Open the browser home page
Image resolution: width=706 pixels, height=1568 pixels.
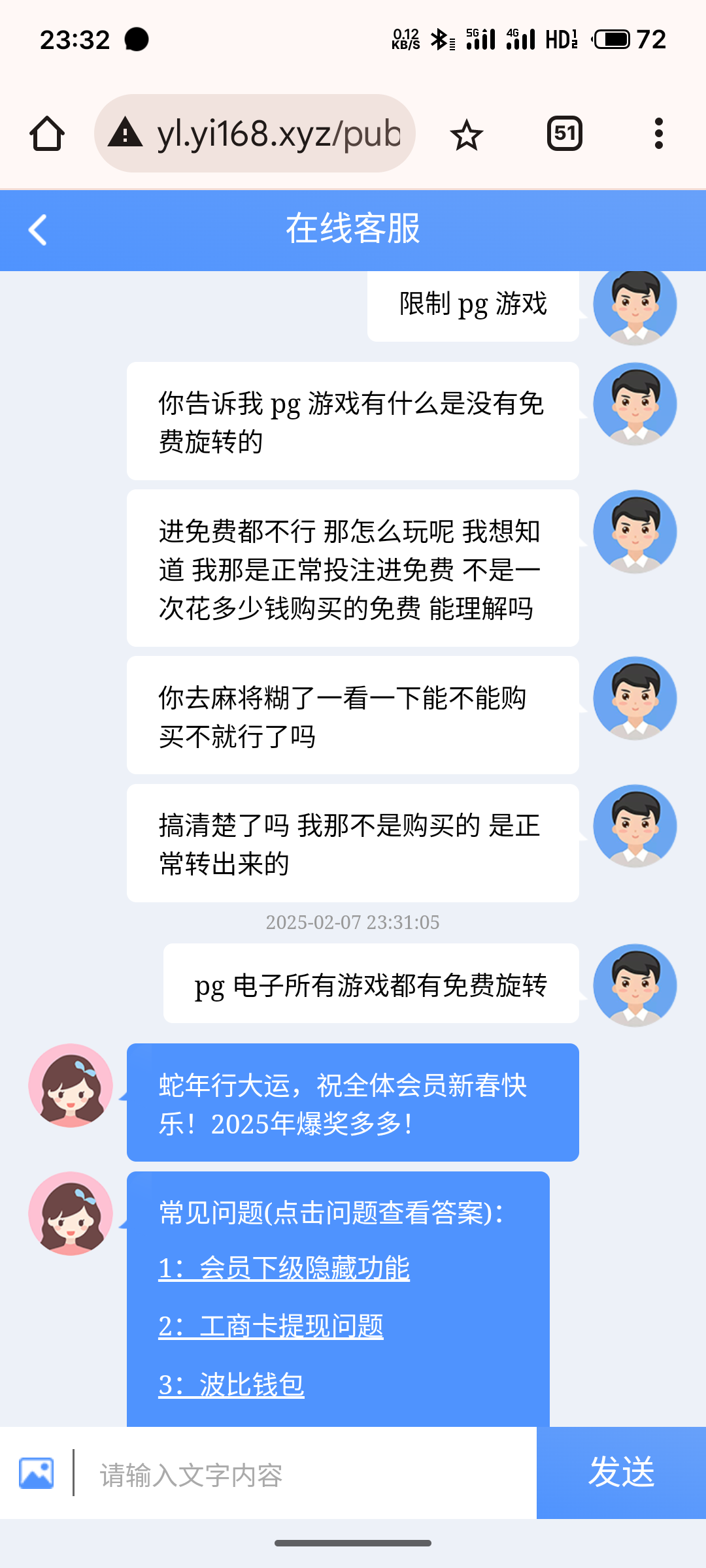click(47, 134)
